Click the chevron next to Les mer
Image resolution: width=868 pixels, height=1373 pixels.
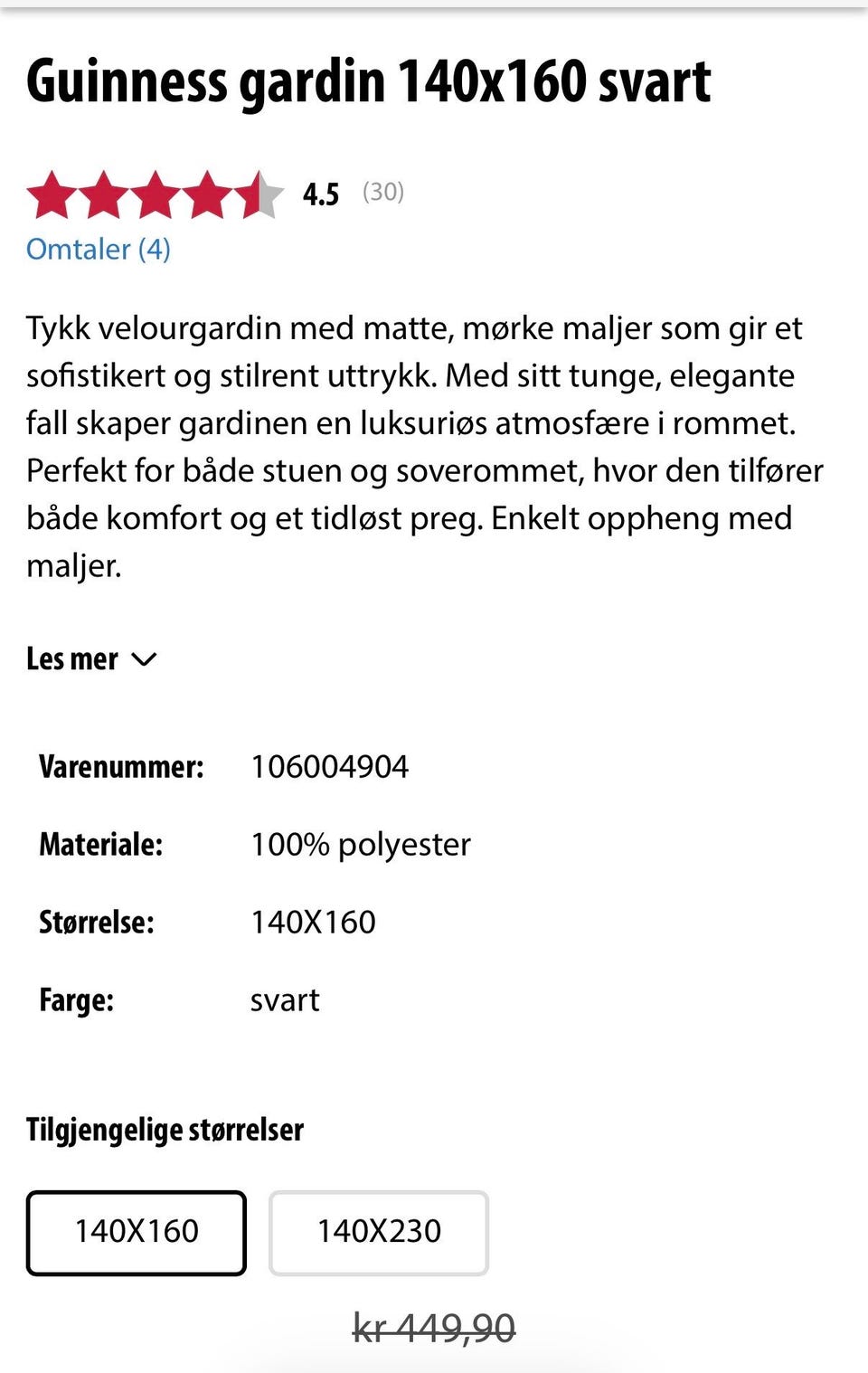pyautogui.click(x=145, y=660)
